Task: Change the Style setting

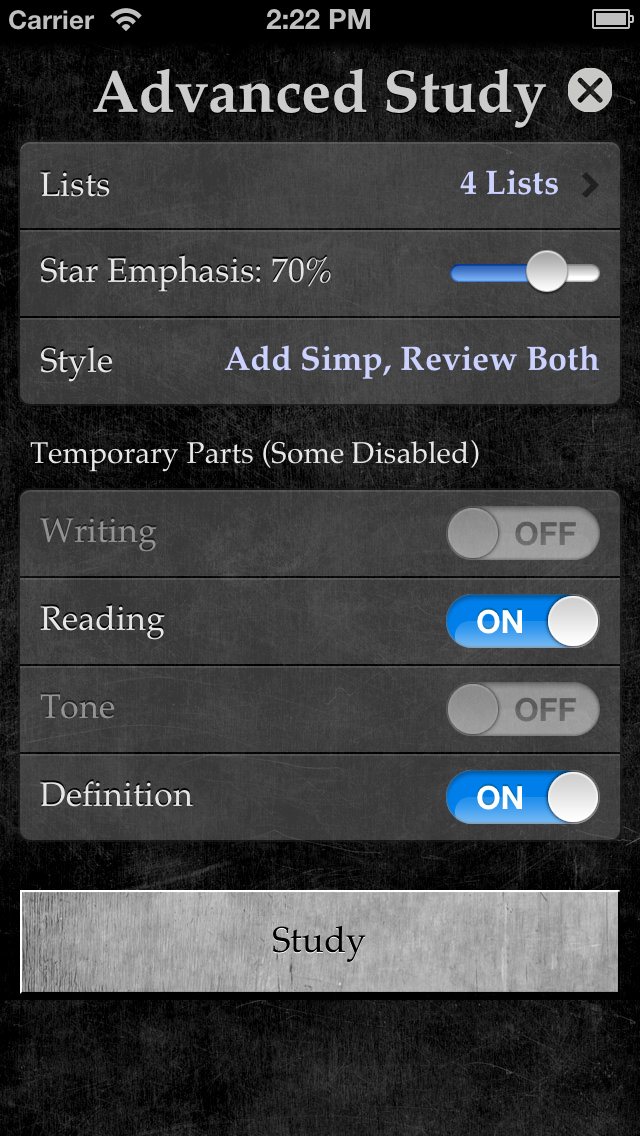Action: 320,360
